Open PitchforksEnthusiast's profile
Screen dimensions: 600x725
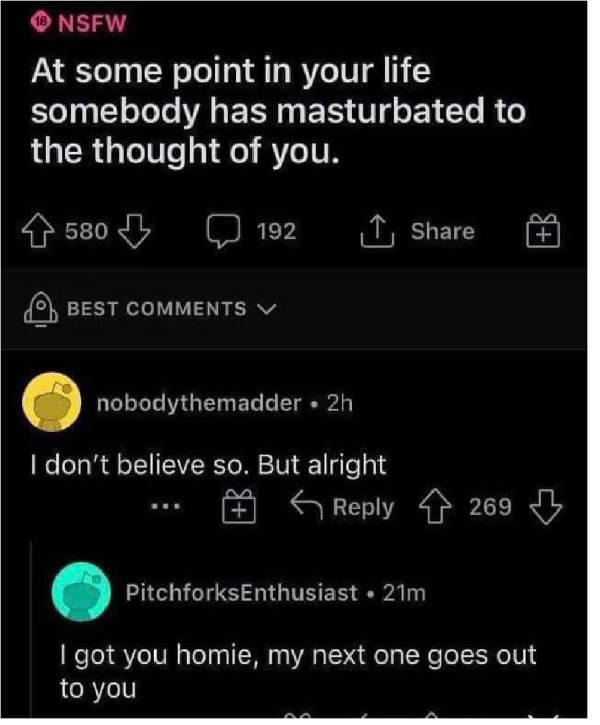pos(241,592)
